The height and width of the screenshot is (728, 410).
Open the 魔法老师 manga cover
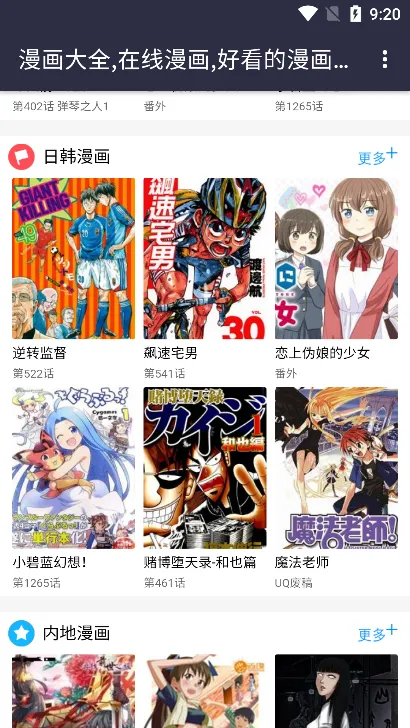coord(336,468)
